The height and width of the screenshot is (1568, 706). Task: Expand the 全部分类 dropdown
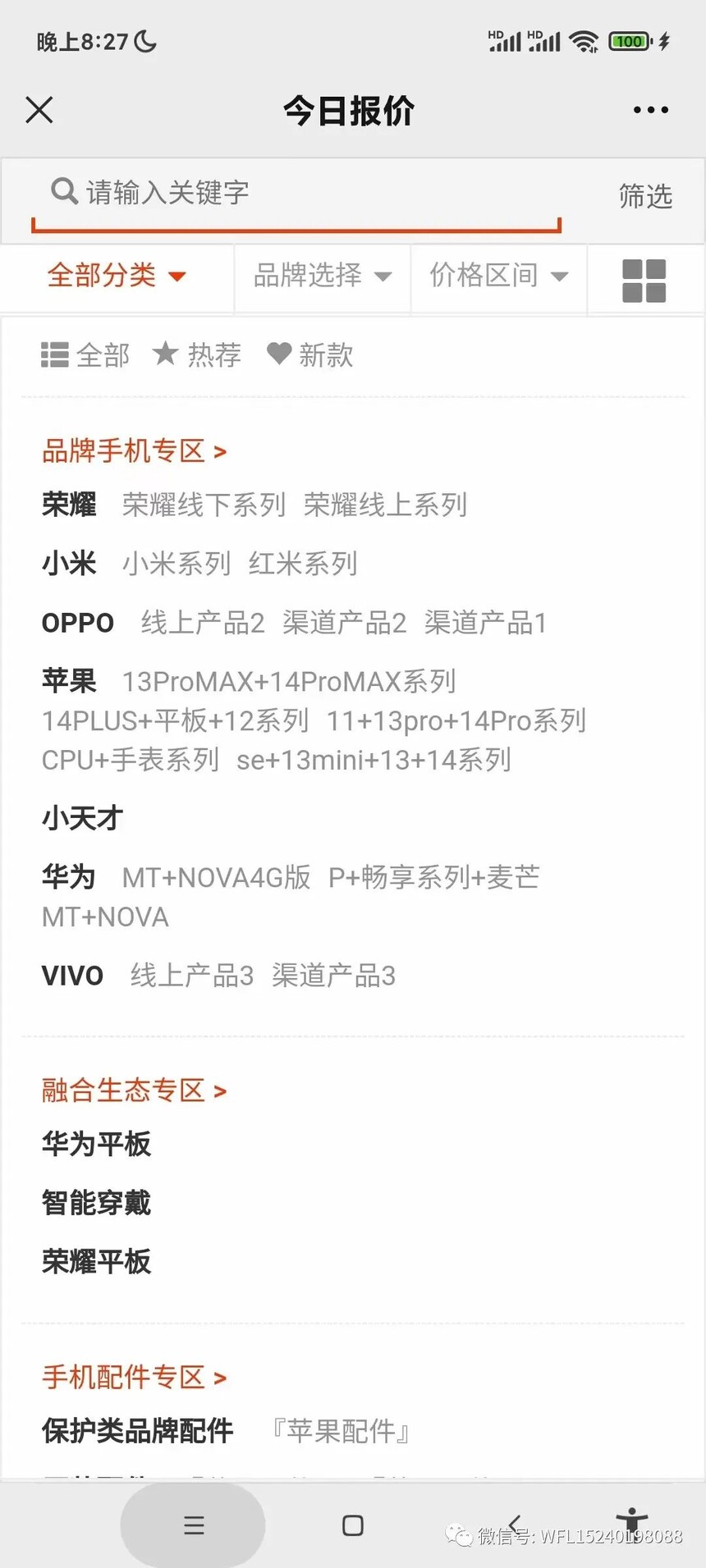point(117,276)
